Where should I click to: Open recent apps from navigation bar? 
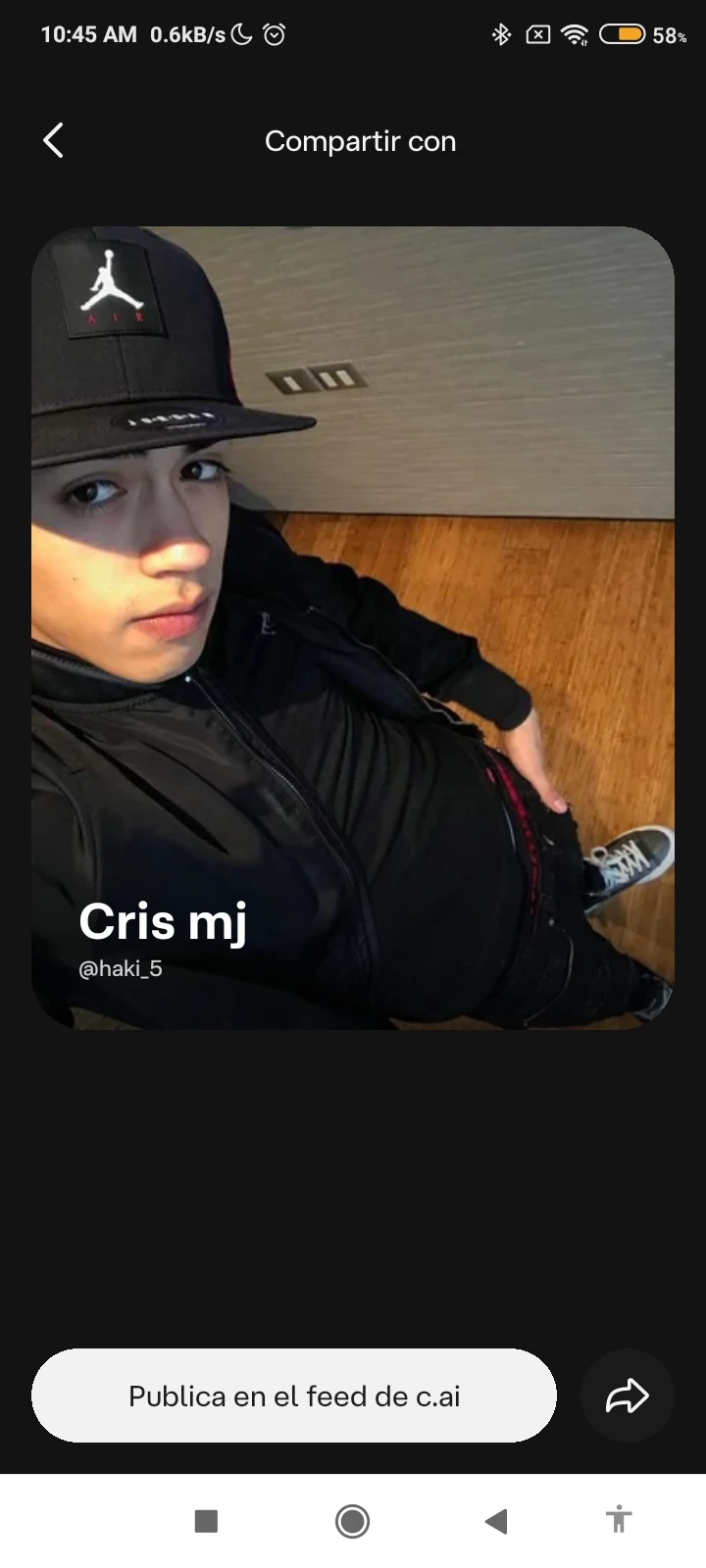click(206, 1521)
